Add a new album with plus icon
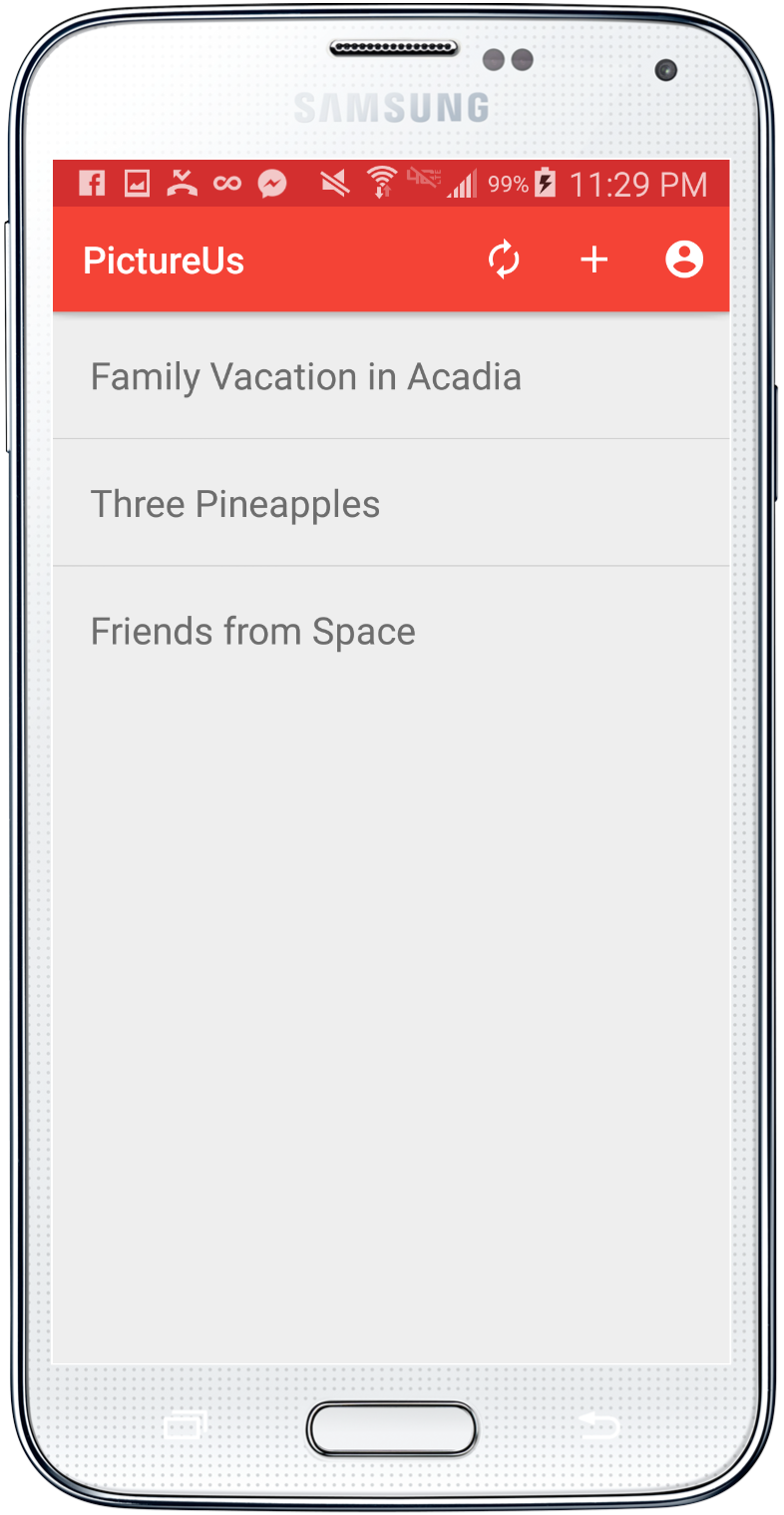Screen dimensions: 784x1515 click(x=594, y=260)
